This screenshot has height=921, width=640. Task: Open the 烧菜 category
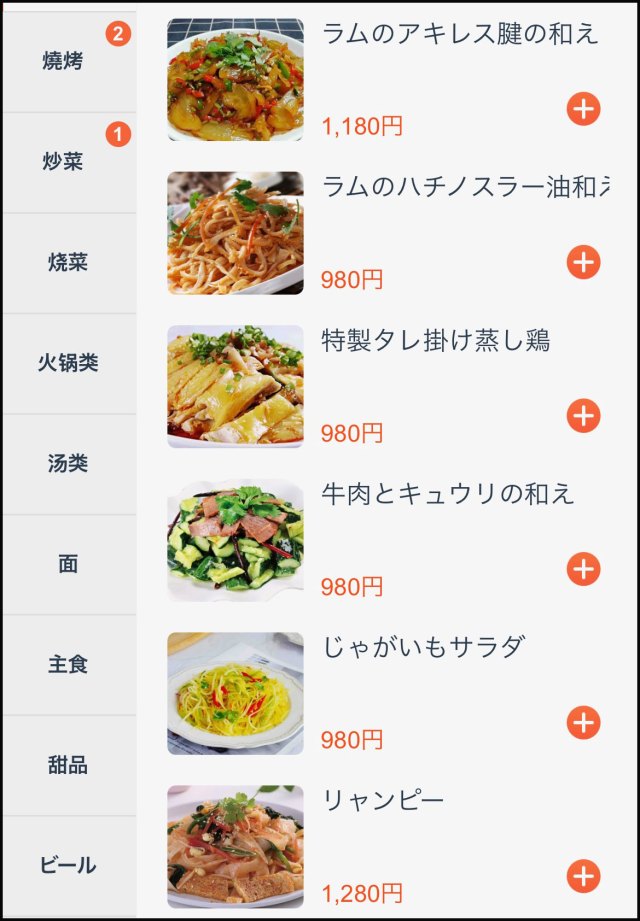pyautogui.click(x=68, y=263)
